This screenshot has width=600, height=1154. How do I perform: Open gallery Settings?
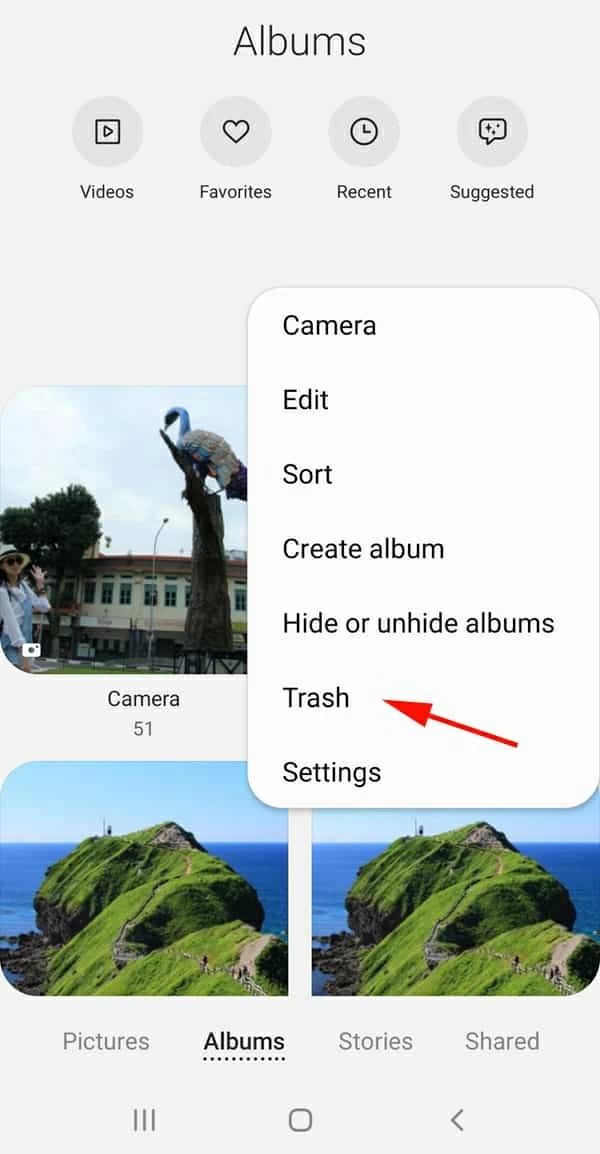331,772
